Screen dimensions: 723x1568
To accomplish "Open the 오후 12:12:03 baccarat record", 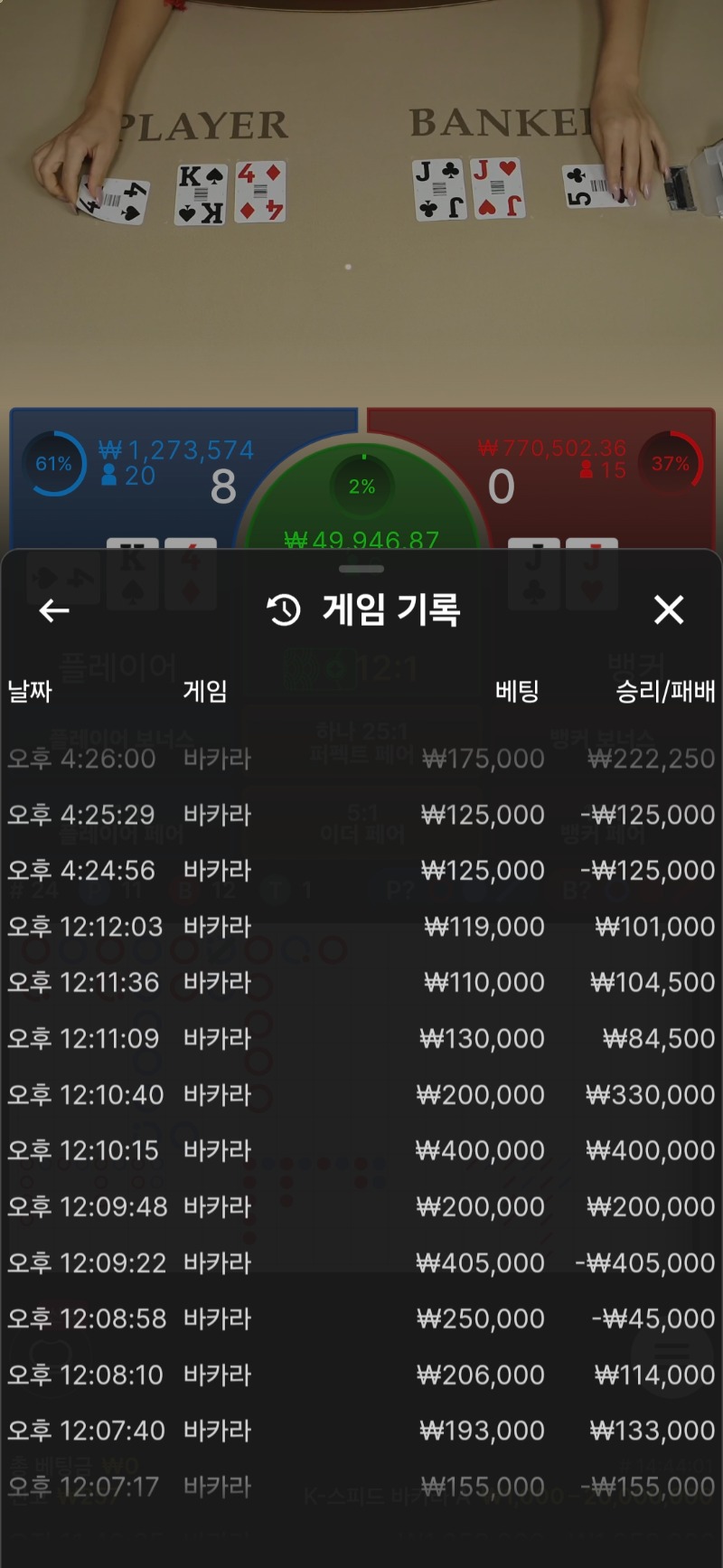I will pos(361,927).
